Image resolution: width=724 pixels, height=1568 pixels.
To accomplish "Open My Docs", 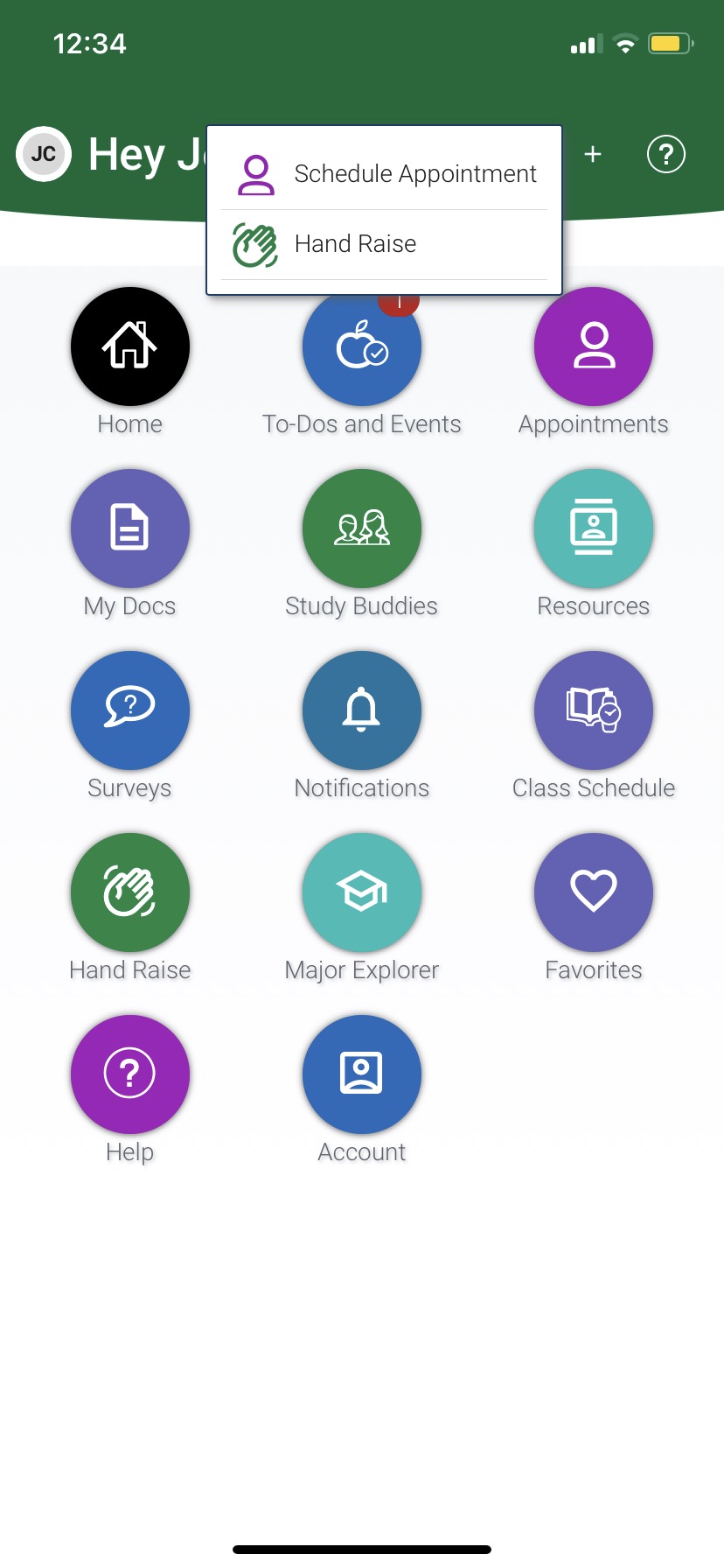I will point(130,529).
